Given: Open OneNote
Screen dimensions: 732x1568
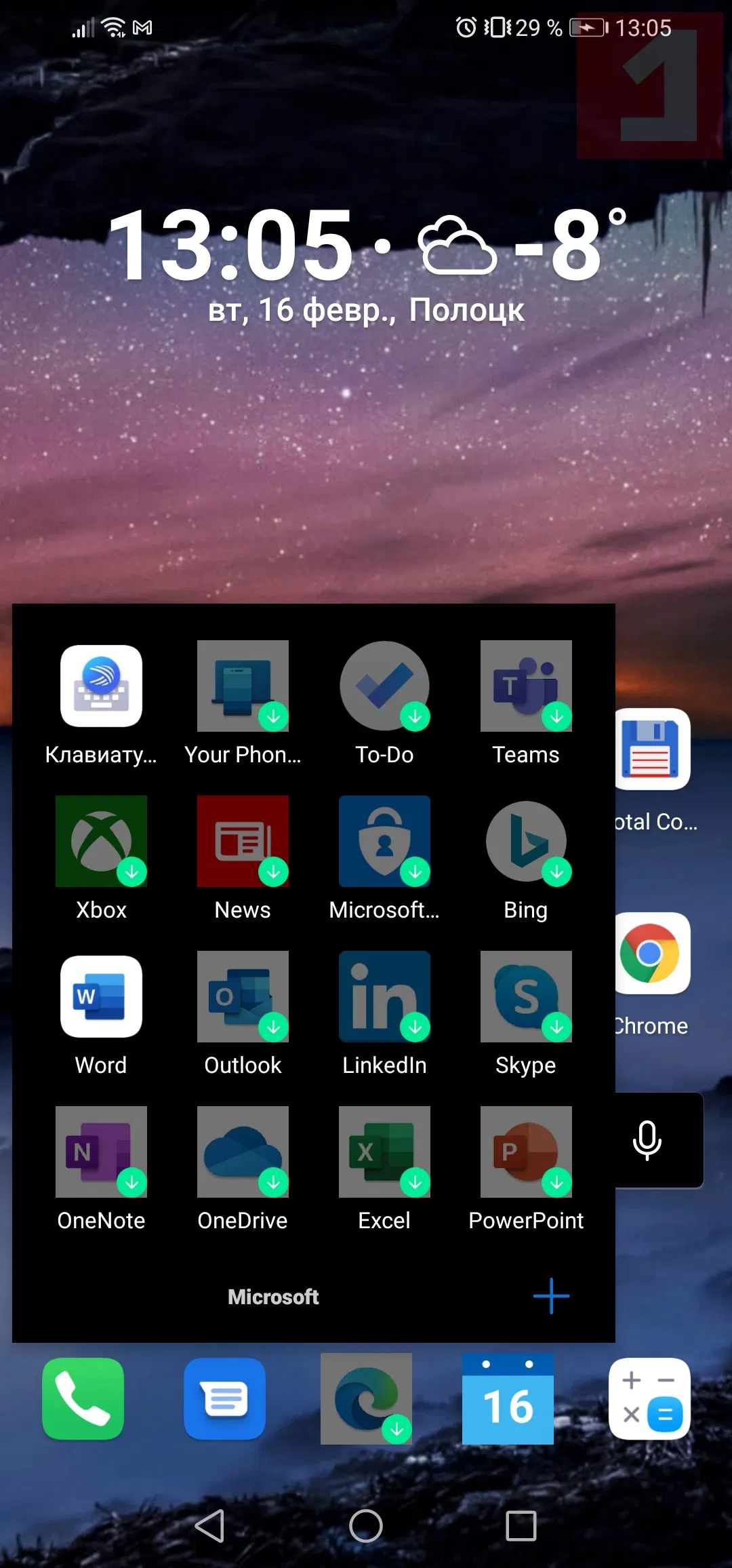Looking at the screenshot, I should tap(101, 1152).
